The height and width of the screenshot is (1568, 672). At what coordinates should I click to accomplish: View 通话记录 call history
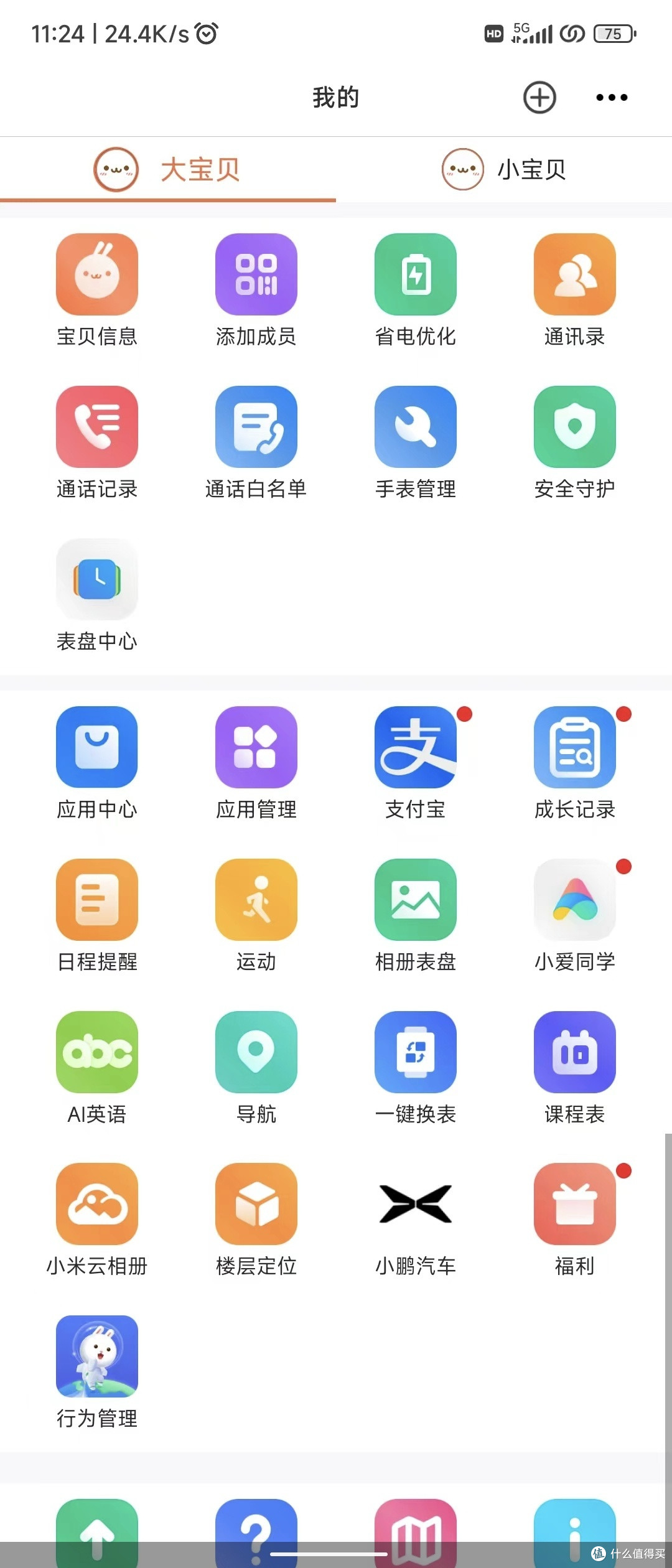pos(96,426)
